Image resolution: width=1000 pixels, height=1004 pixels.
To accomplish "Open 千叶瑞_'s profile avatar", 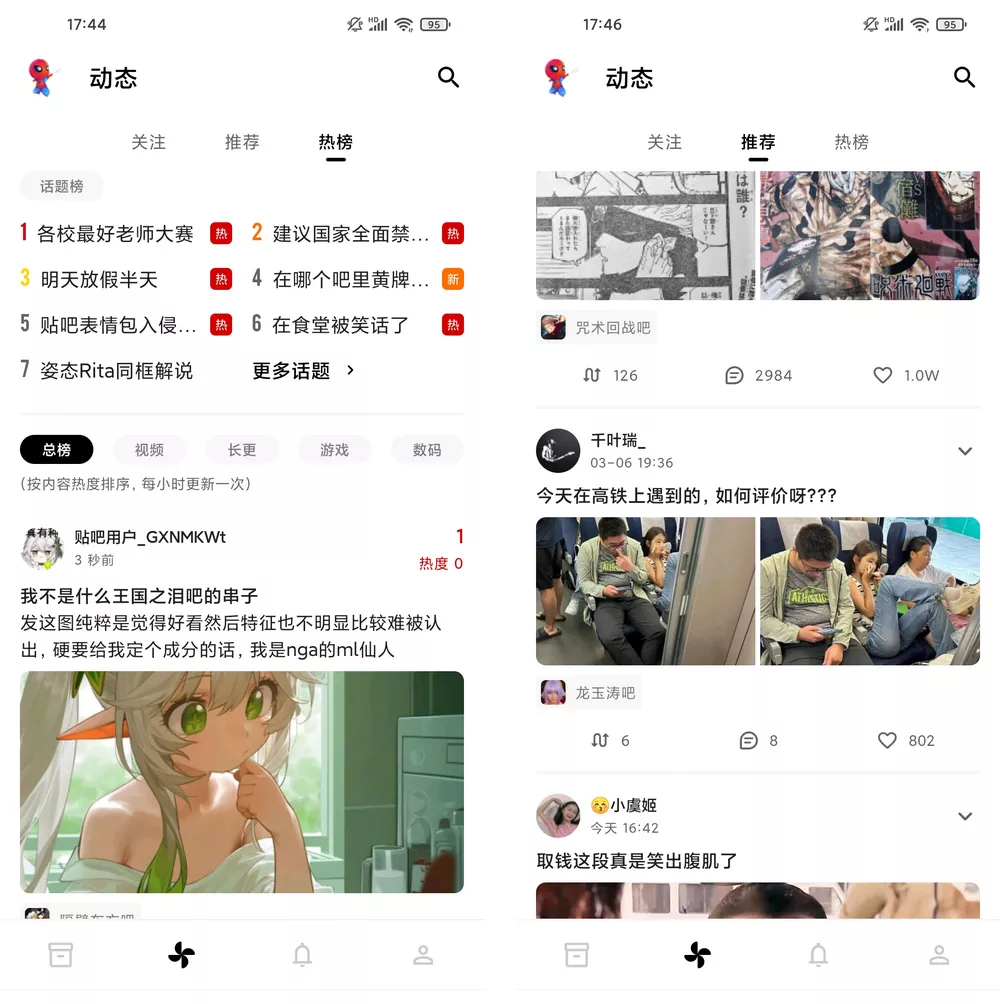I will (x=558, y=451).
